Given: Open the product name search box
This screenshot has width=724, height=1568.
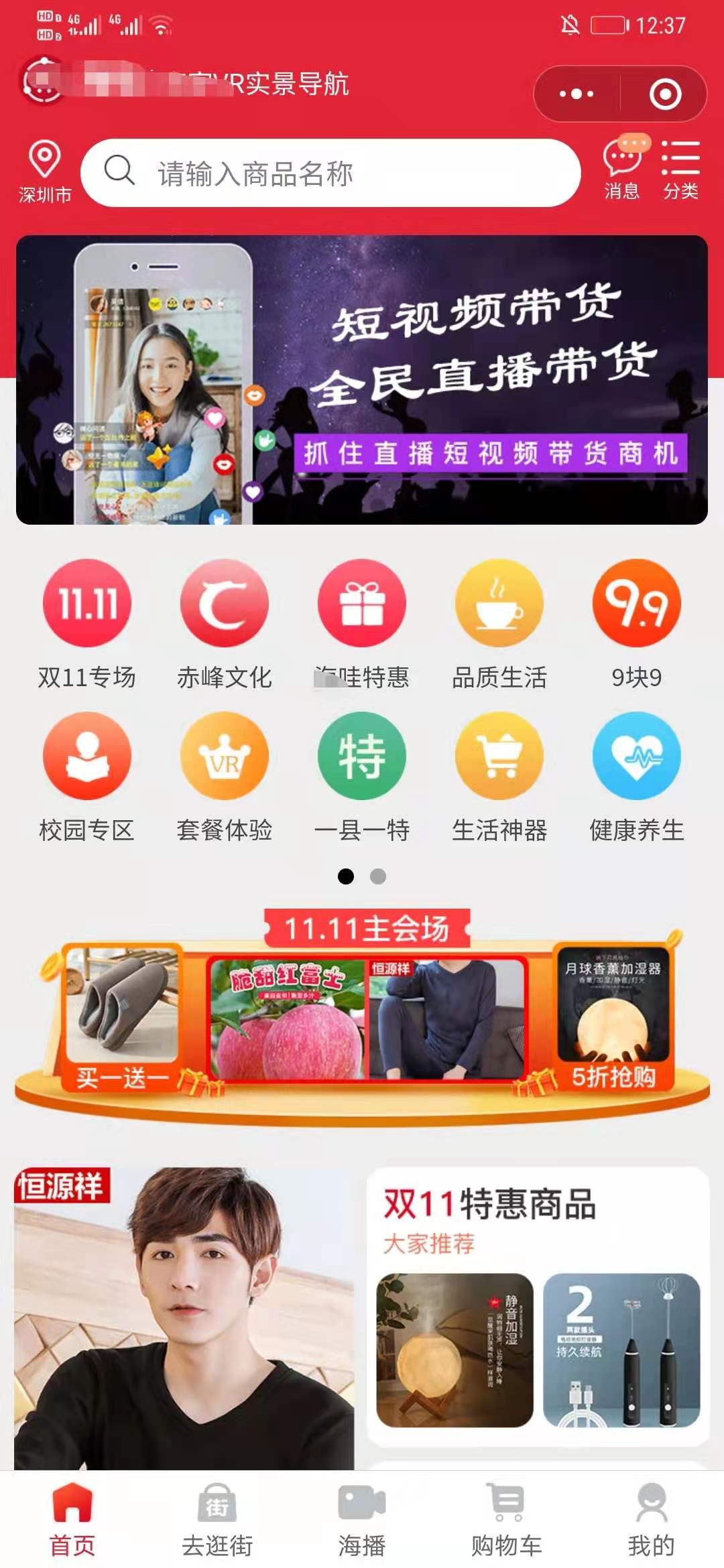Looking at the screenshot, I should point(330,173).
